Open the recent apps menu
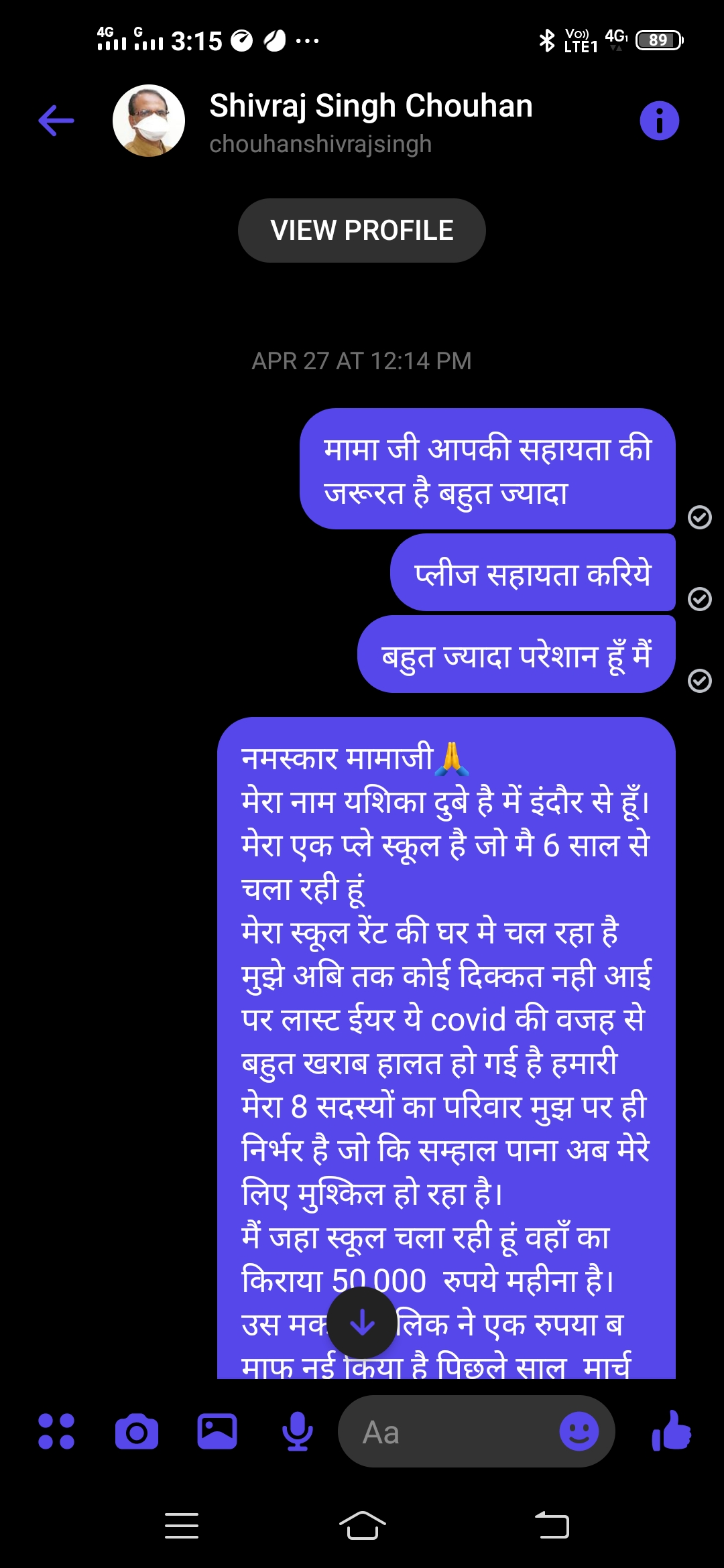The height and width of the screenshot is (1568, 724). [x=182, y=1526]
